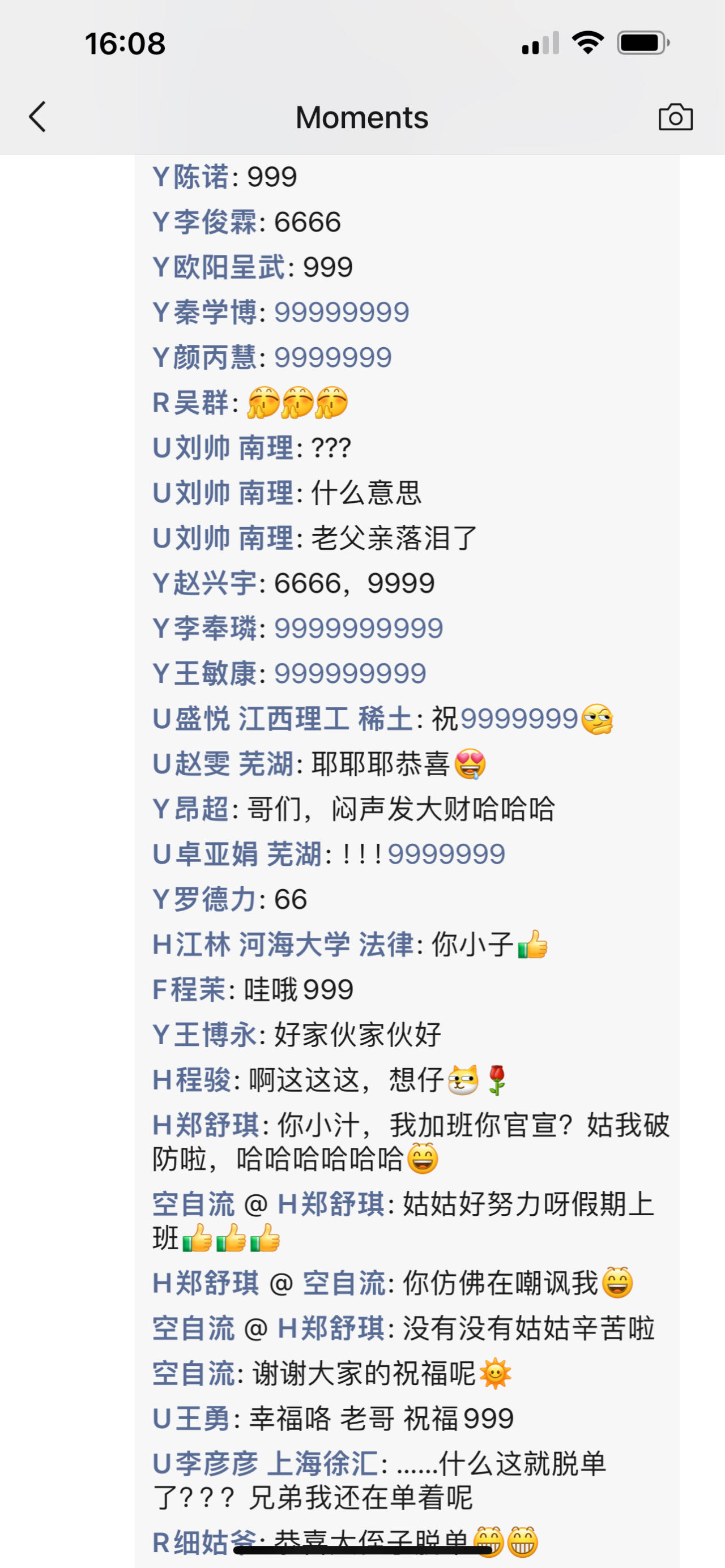Open F程茉's profile
This screenshot has height=1568, width=725.
(x=189, y=989)
